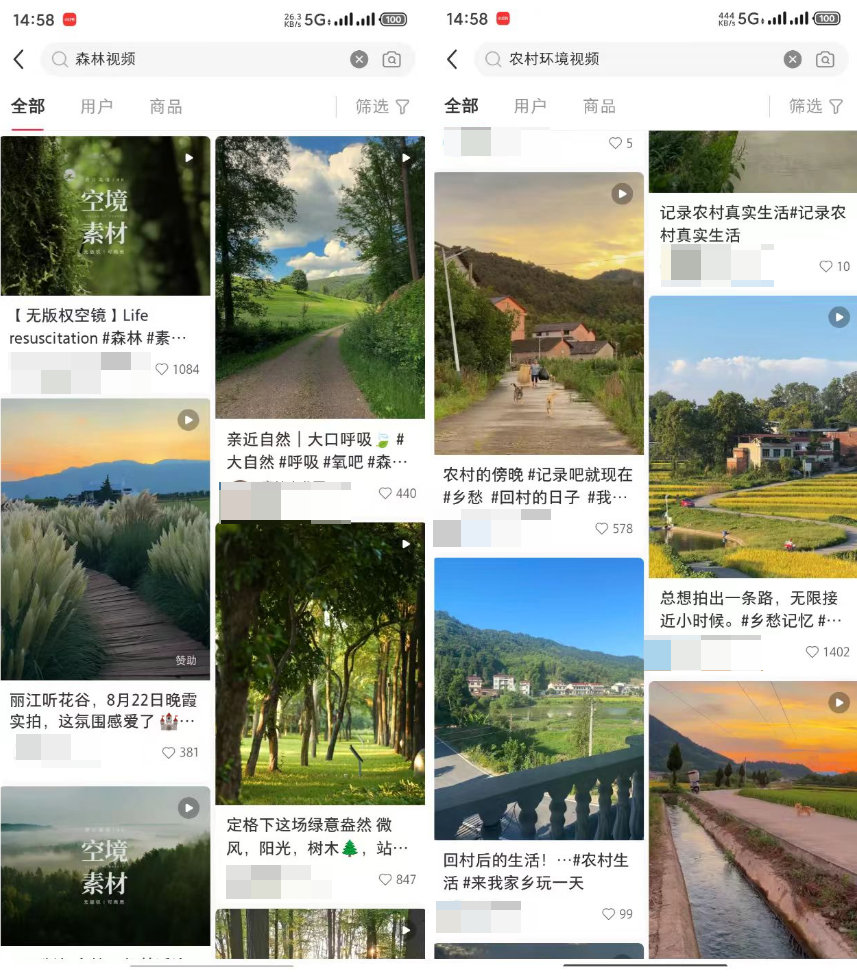Select the 全部 tab on the left screen
Screen dimensions: 857x980
27,106
